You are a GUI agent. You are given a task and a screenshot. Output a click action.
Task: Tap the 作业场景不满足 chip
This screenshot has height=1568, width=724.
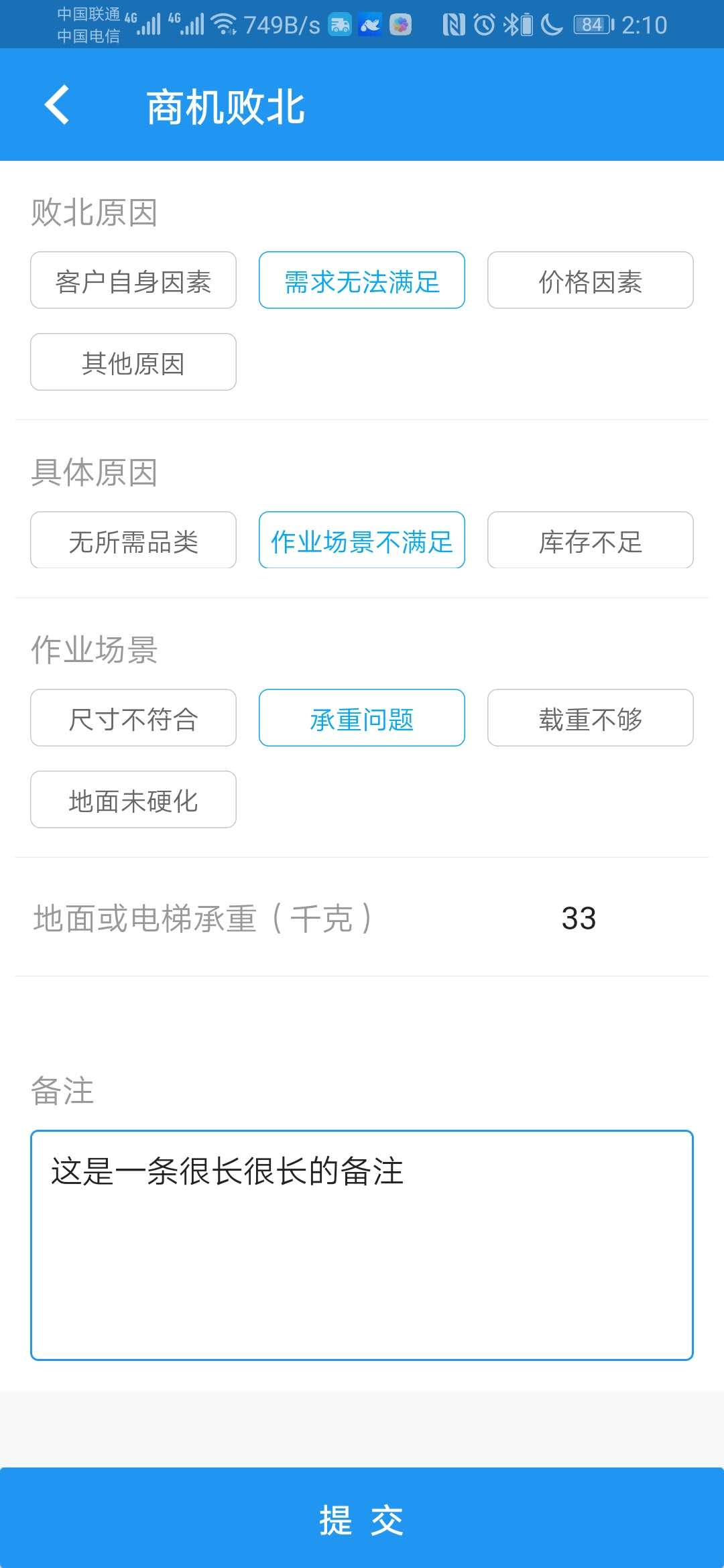pos(362,541)
